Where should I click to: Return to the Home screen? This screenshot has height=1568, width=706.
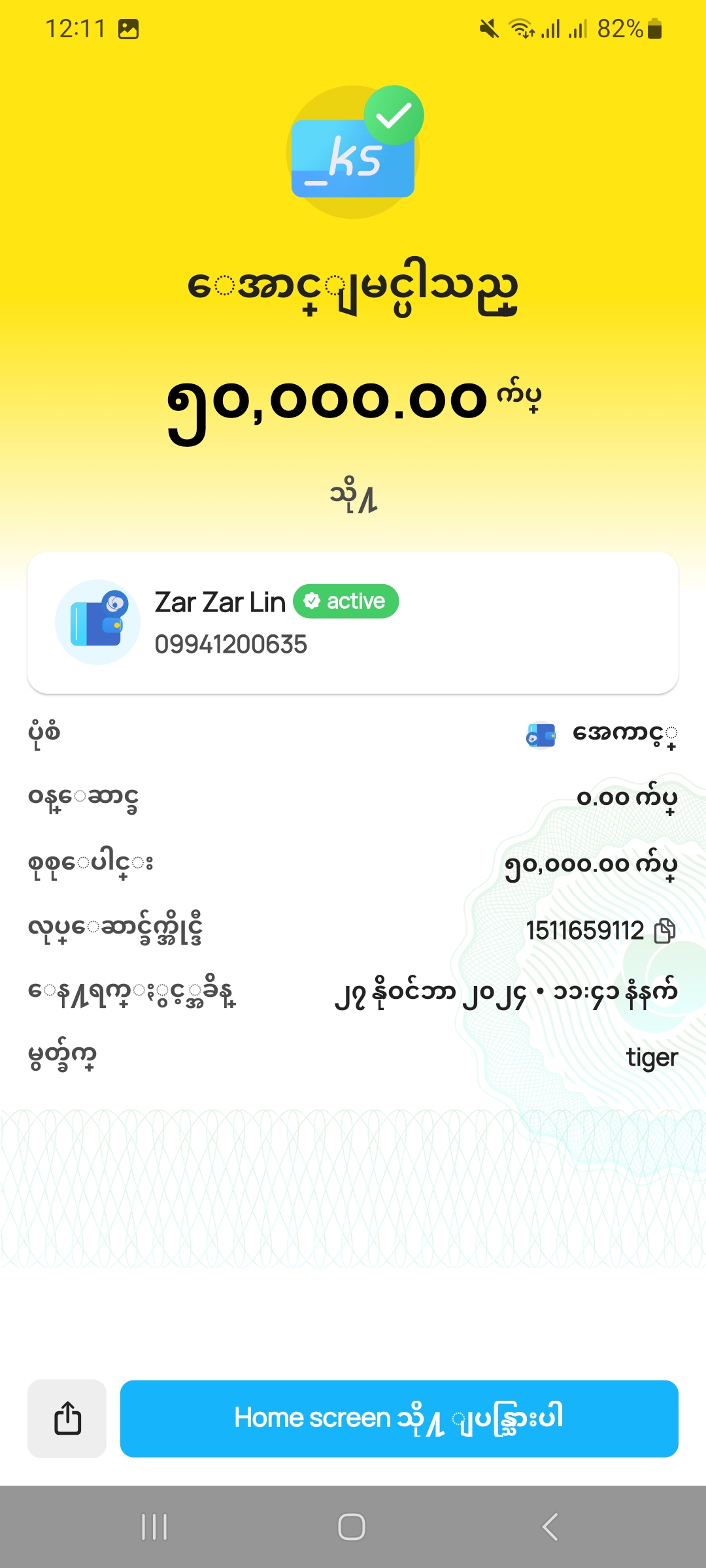(x=399, y=1418)
